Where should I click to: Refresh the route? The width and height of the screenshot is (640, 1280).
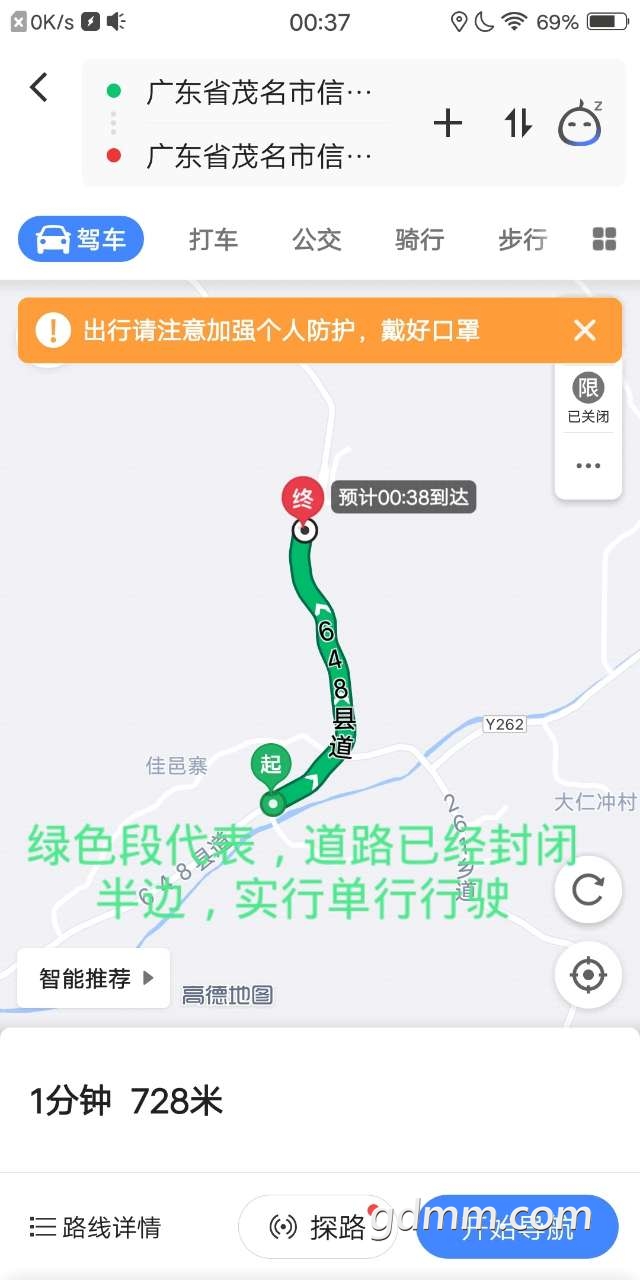click(588, 890)
